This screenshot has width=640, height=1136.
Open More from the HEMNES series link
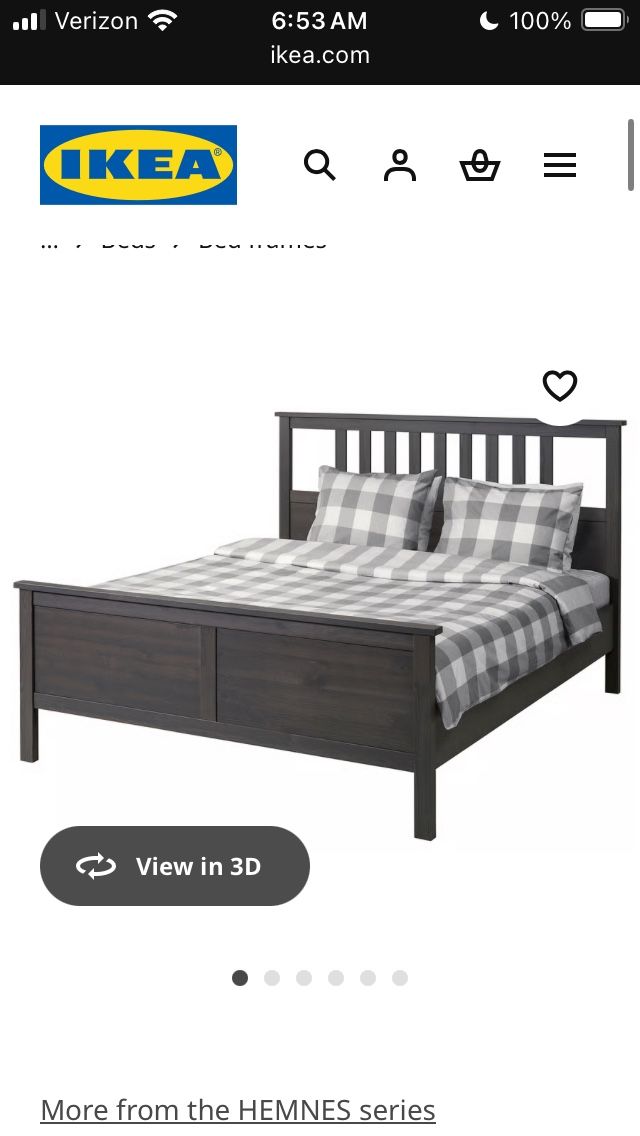(238, 1110)
